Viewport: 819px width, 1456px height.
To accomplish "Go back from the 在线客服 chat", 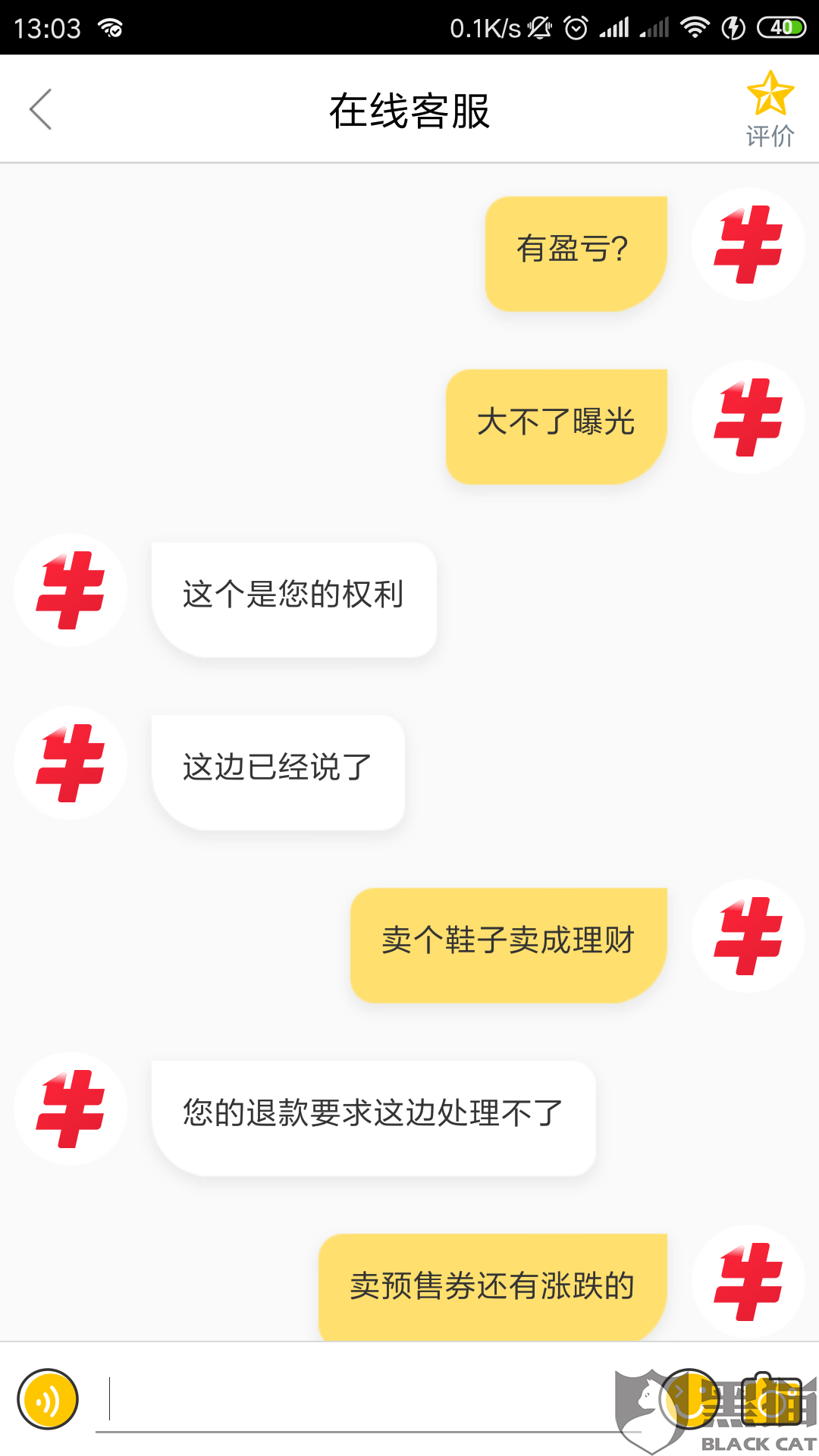I will point(41,109).
